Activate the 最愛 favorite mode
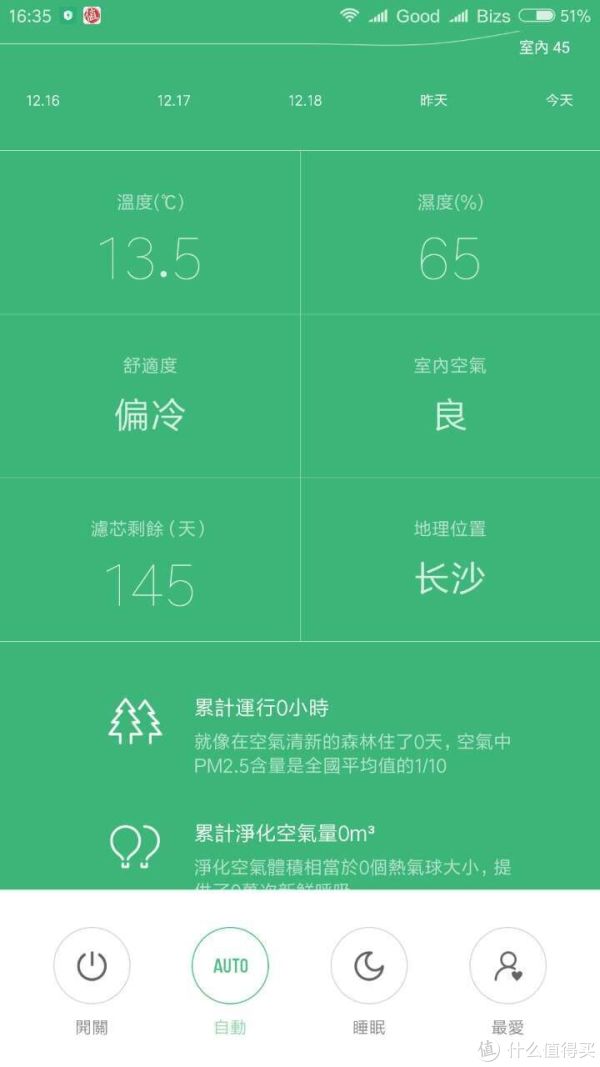600x1067 pixels. tap(508, 966)
